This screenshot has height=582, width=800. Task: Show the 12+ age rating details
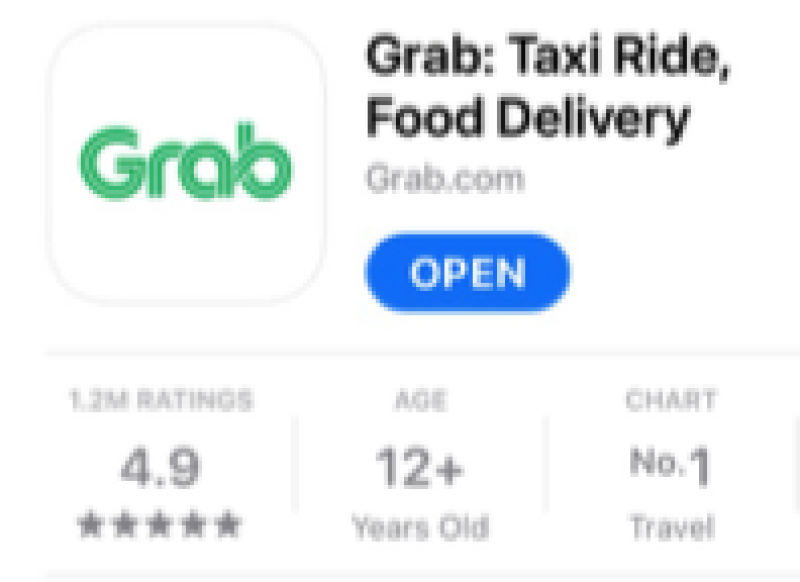419,466
